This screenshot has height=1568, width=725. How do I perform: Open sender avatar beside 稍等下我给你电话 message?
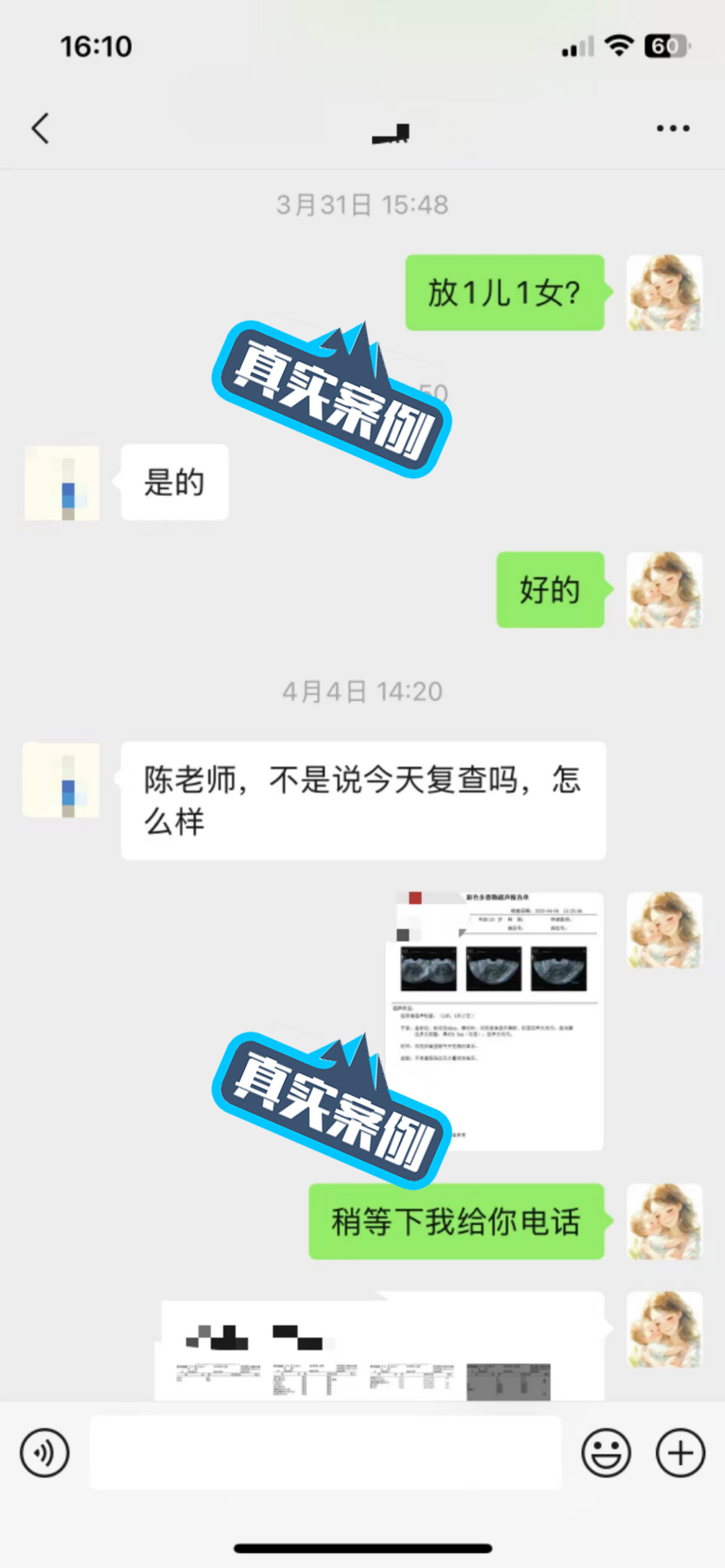click(x=665, y=1221)
